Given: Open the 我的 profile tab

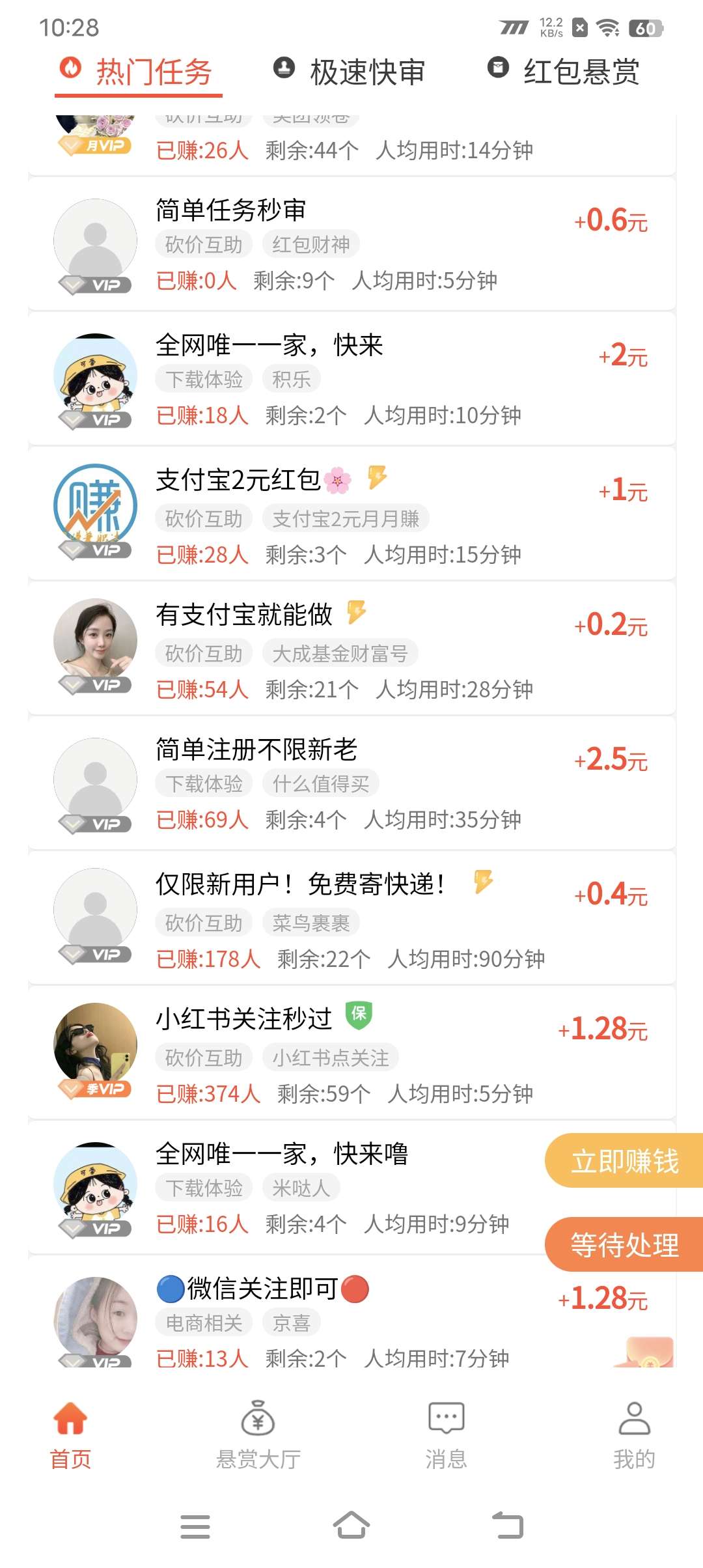Looking at the screenshot, I should tap(634, 1435).
